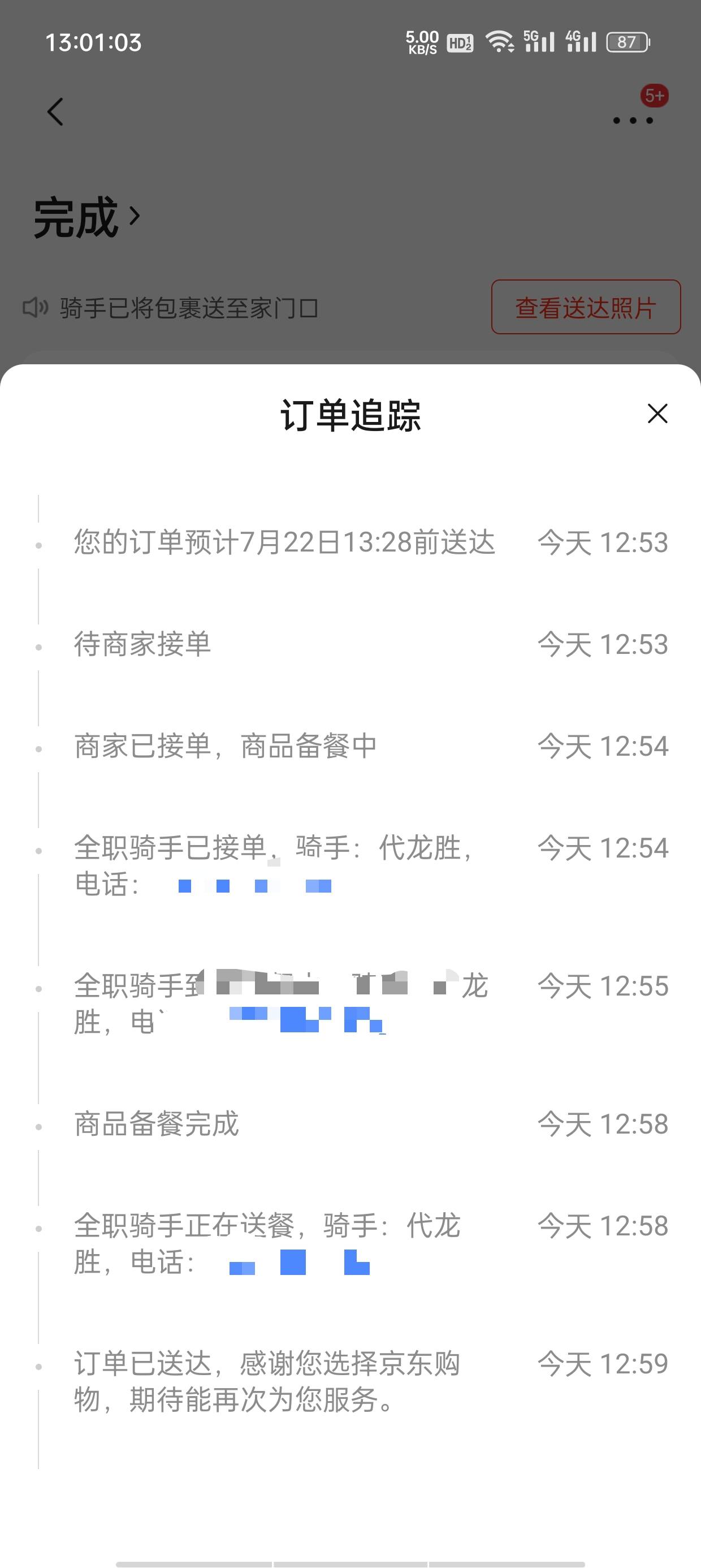This screenshot has width=701, height=1568.
Task: Close the 订单追踪 sheet
Action: pos(657,414)
